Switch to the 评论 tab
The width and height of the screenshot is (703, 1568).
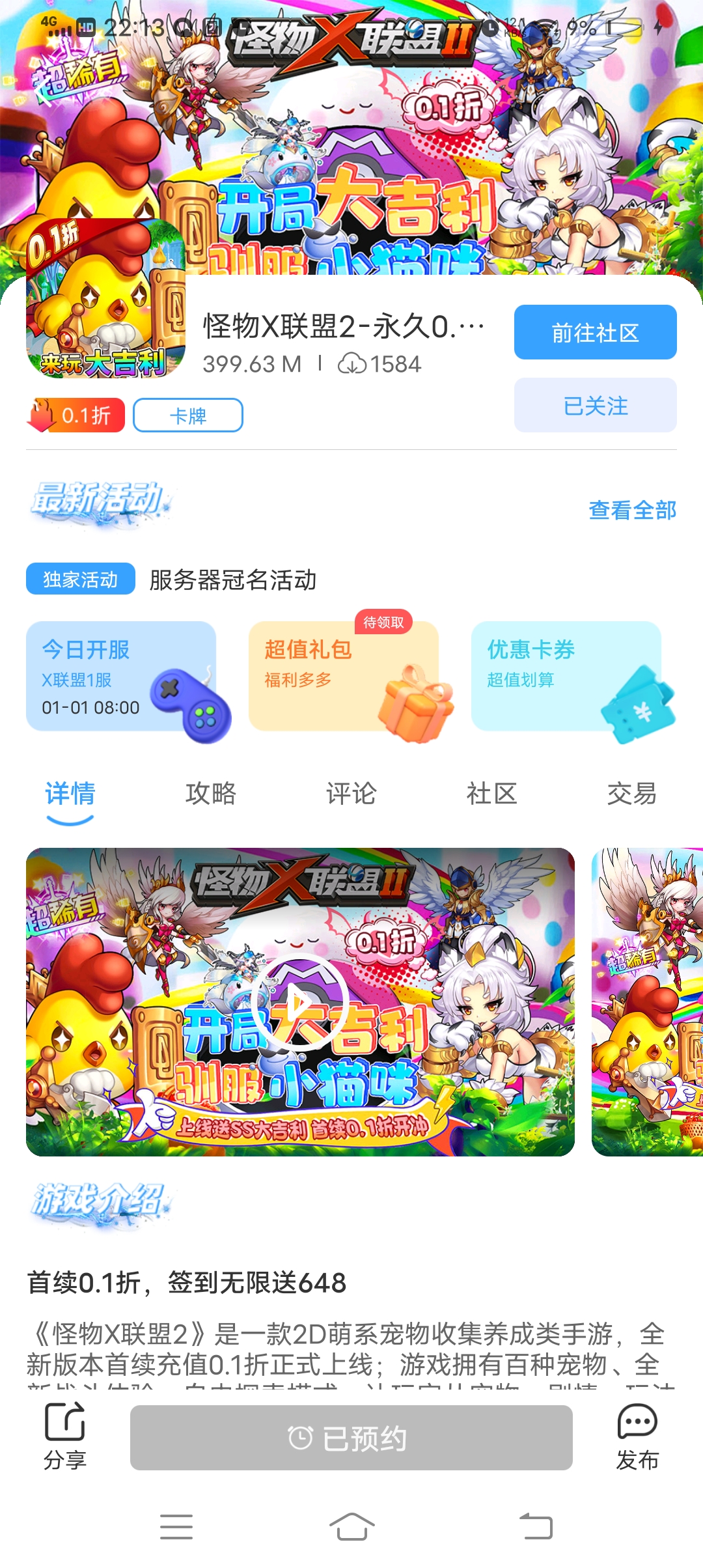(x=351, y=793)
